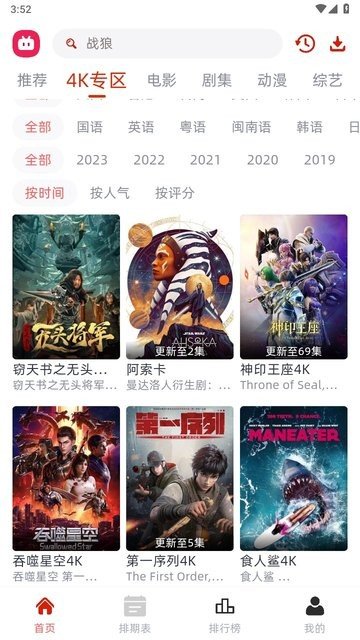This screenshot has height=640, width=360.
Task: Go to the 排行榜 bottom tab
Action: [x=224, y=614]
